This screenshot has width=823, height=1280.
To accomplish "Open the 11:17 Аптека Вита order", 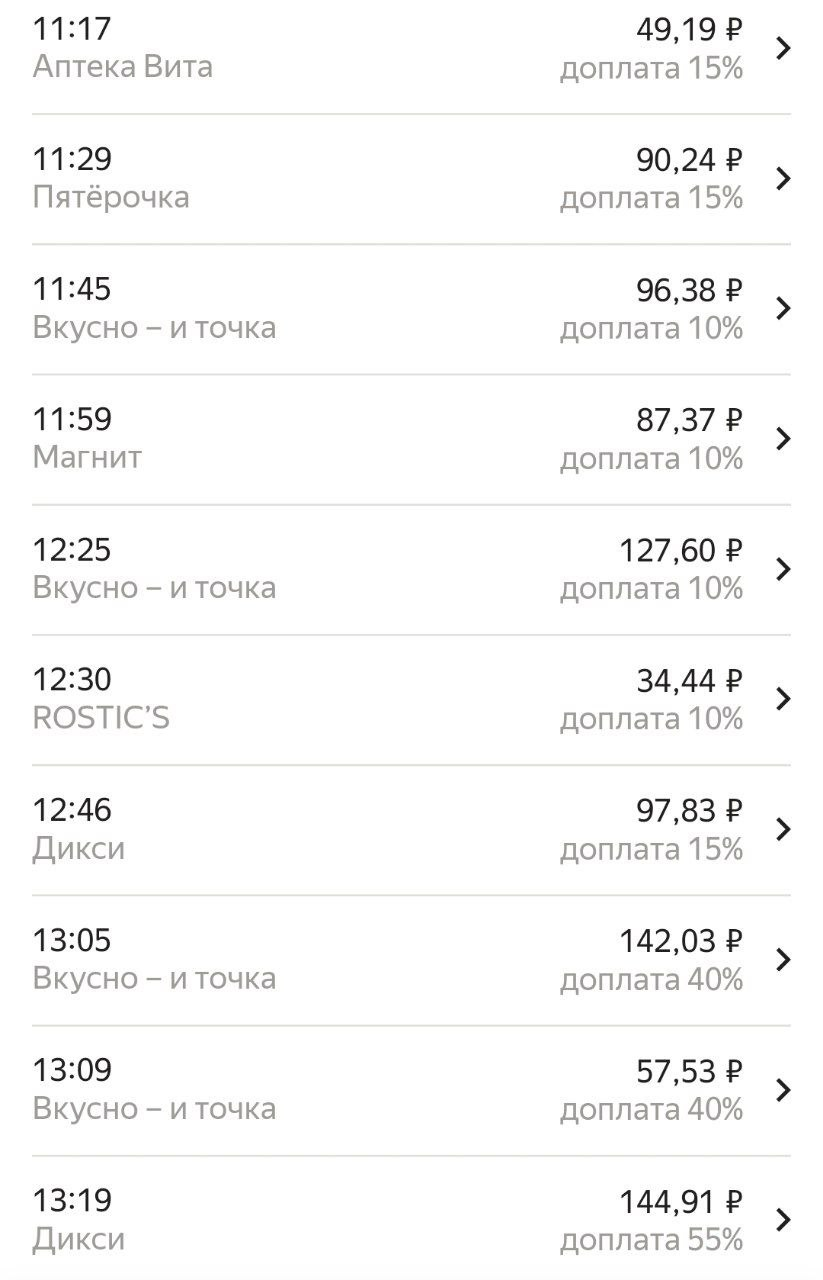I will [410, 48].
